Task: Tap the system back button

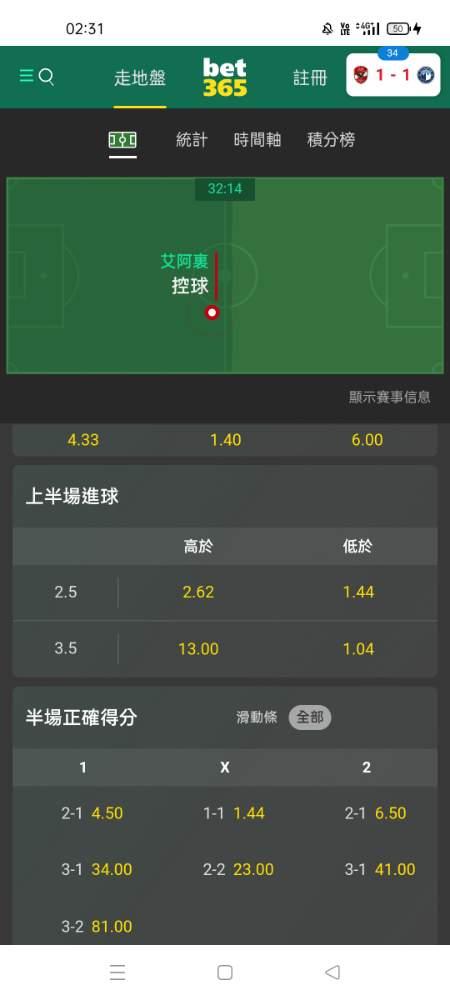Action: click(x=332, y=972)
